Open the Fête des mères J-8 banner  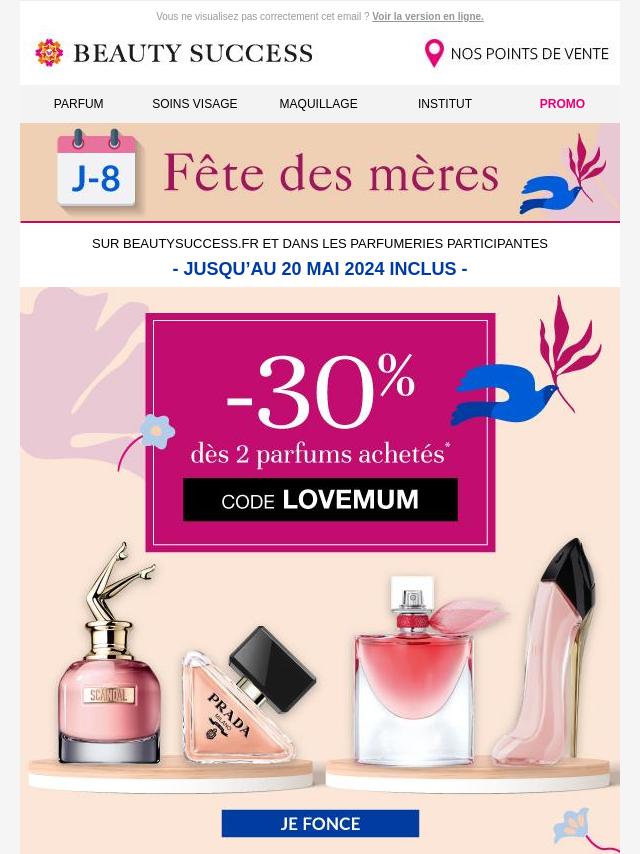click(320, 173)
